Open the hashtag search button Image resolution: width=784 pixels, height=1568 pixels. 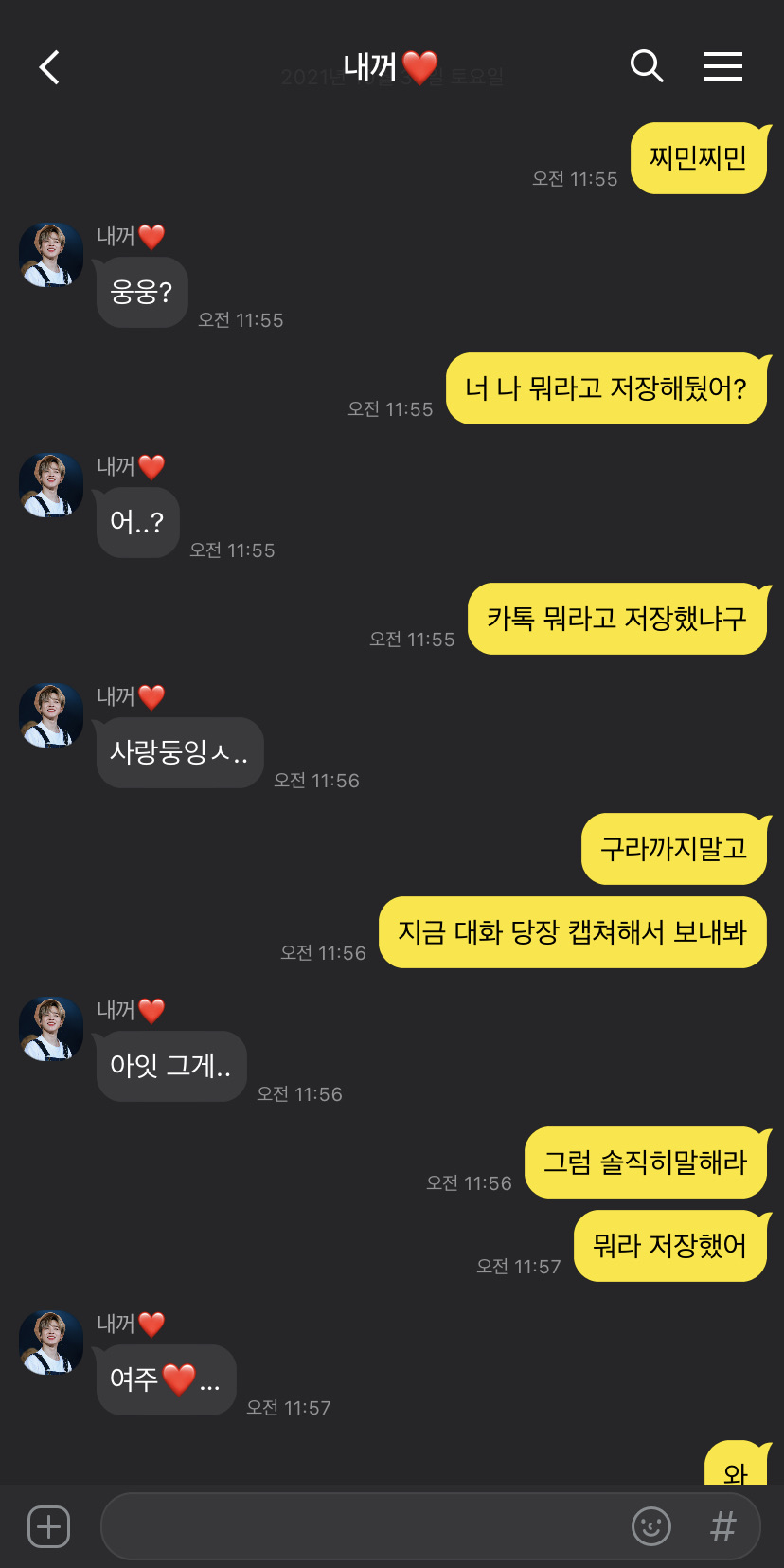point(722,1526)
